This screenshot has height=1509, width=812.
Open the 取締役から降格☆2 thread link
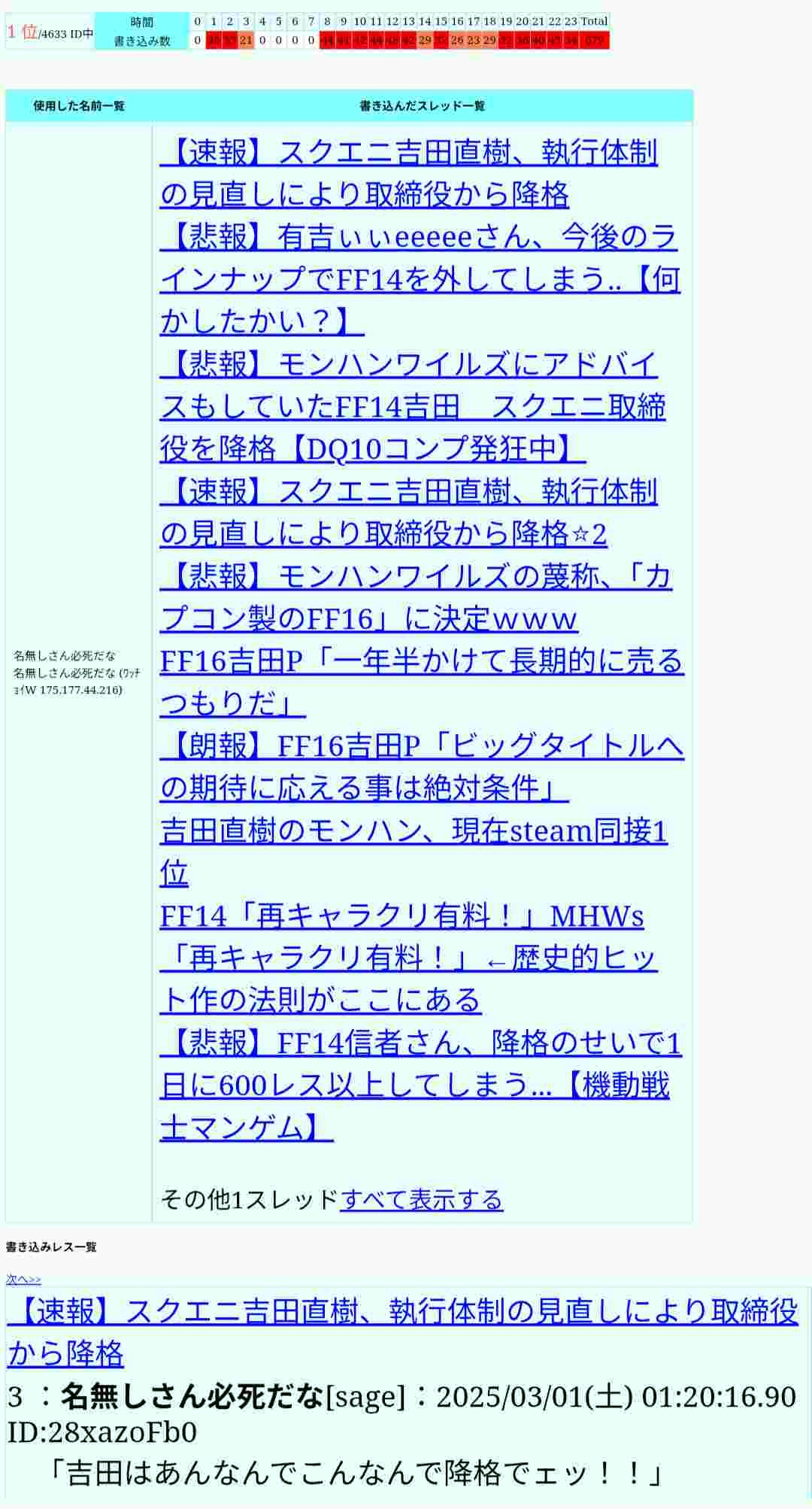tap(408, 512)
